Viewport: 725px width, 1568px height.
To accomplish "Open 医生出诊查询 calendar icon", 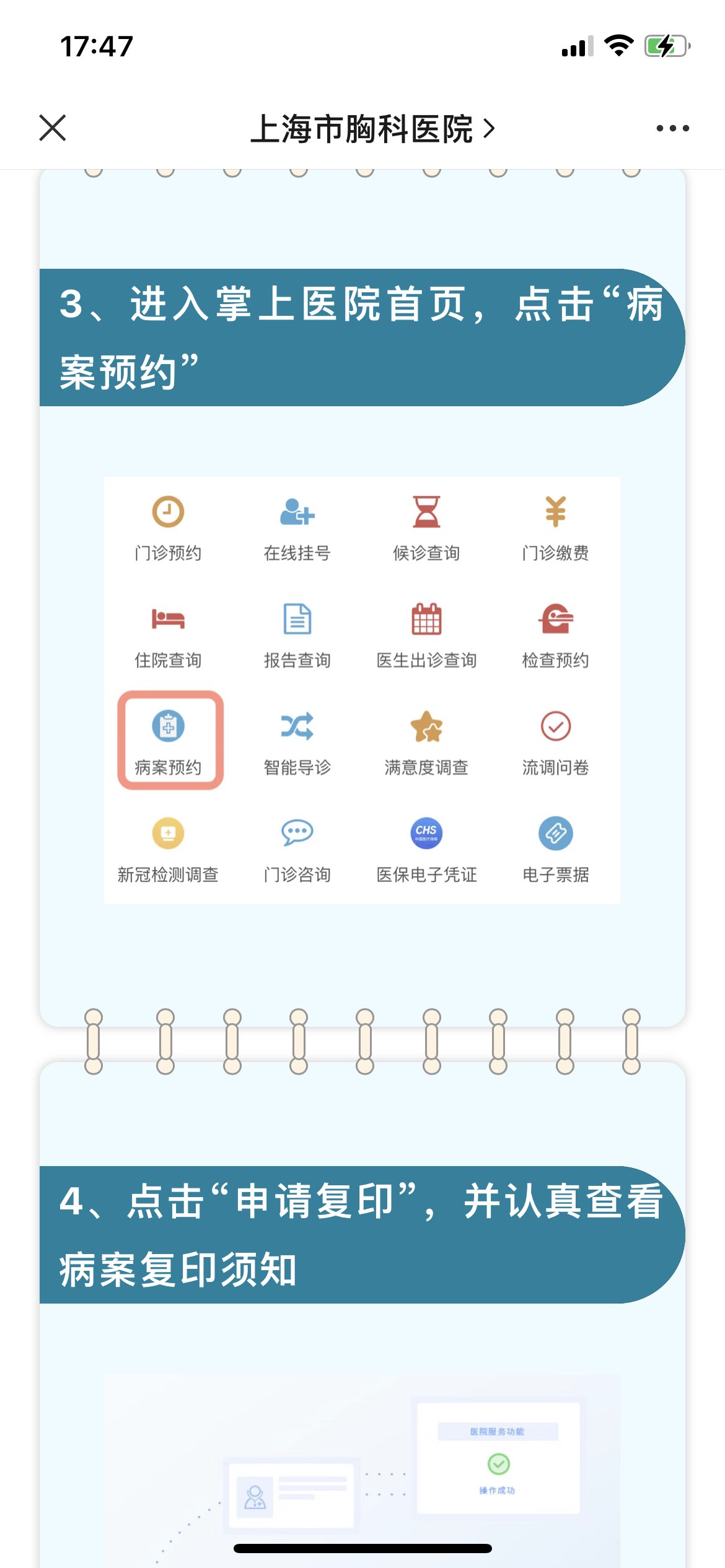I will [426, 619].
